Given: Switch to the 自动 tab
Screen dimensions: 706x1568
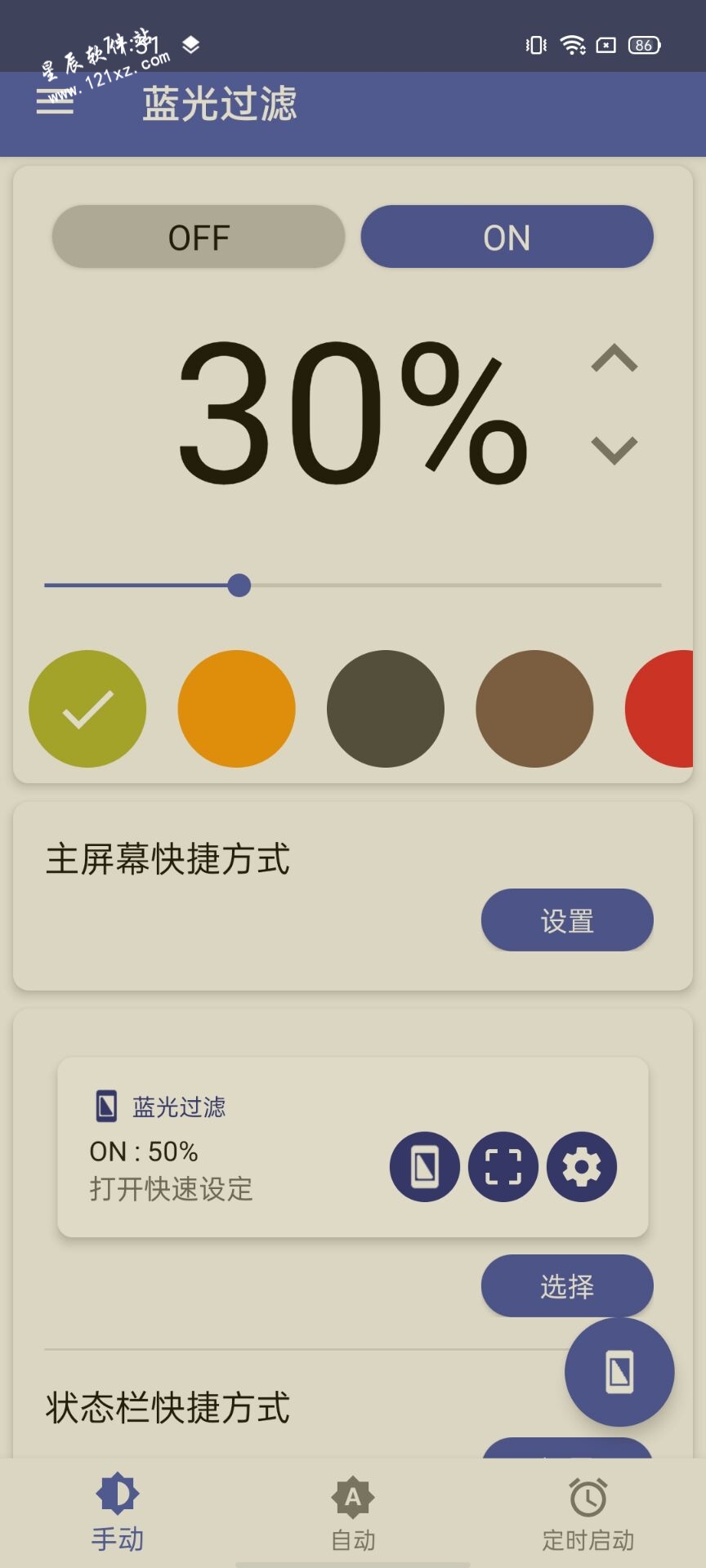Looking at the screenshot, I should pyautogui.click(x=353, y=1513).
